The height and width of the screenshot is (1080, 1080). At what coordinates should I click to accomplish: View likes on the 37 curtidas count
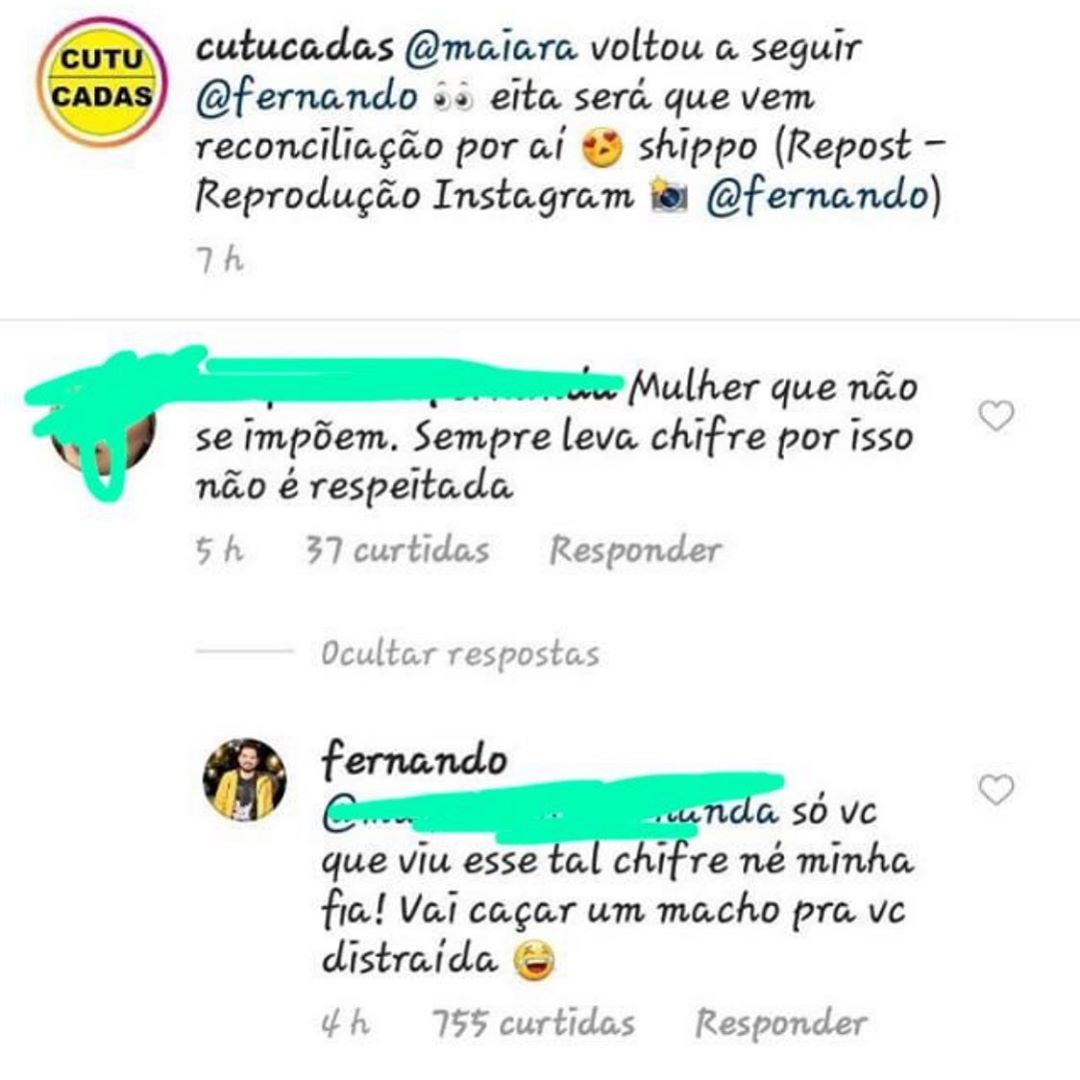click(397, 550)
